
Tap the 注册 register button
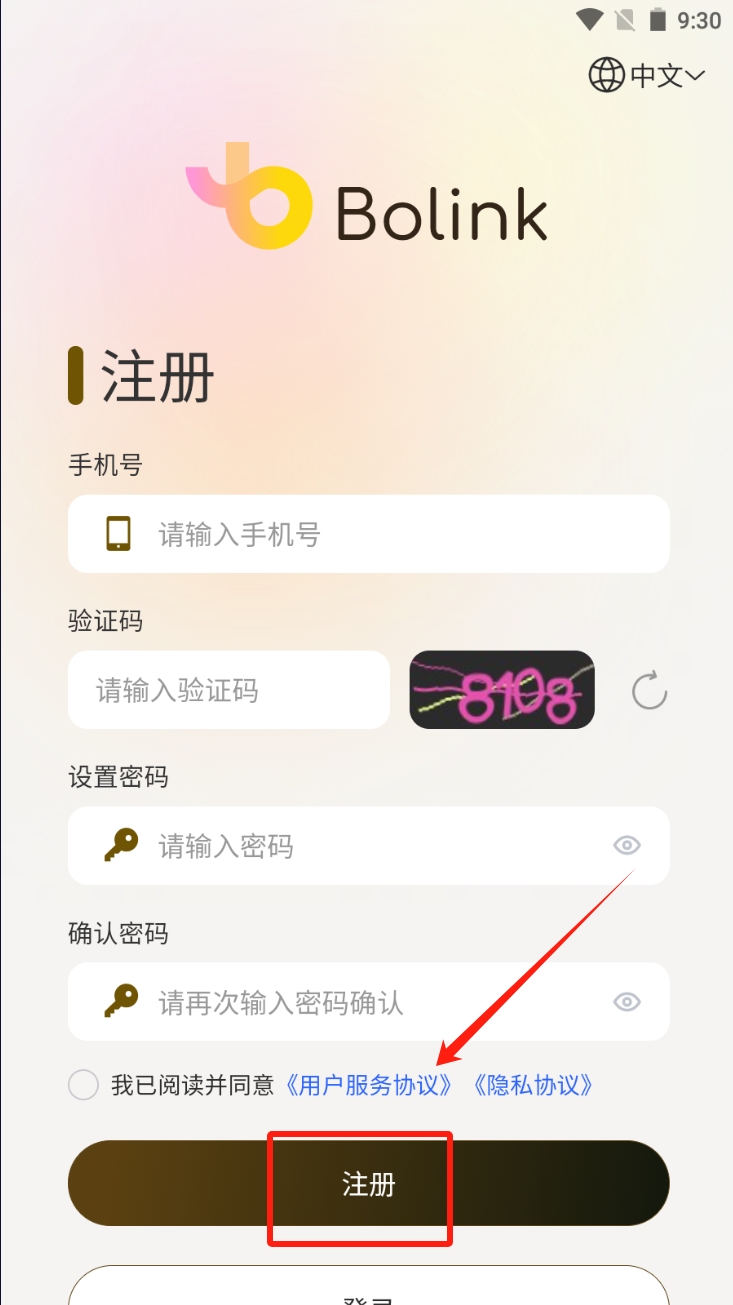(x=368, y=1184)
